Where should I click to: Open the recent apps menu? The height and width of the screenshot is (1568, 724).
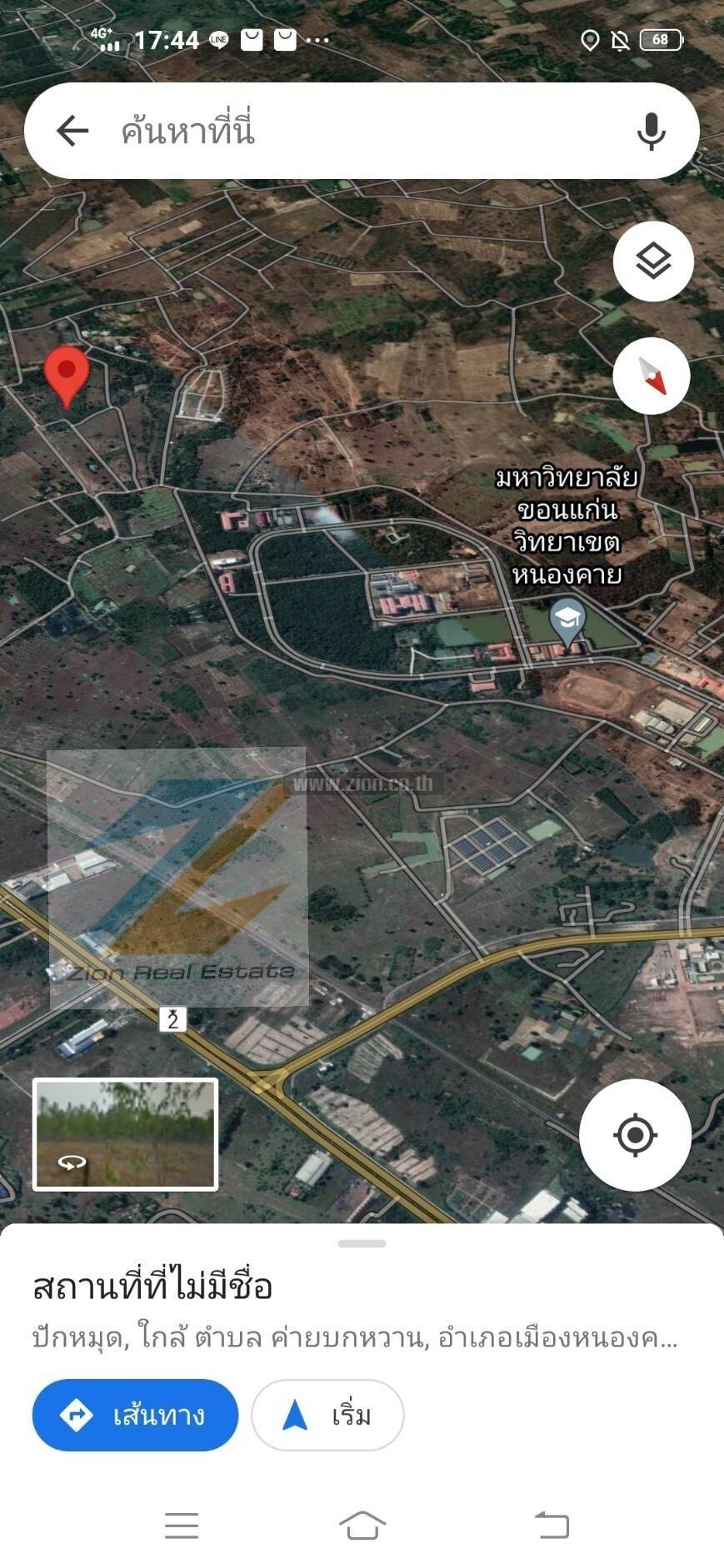[182, 1526]
